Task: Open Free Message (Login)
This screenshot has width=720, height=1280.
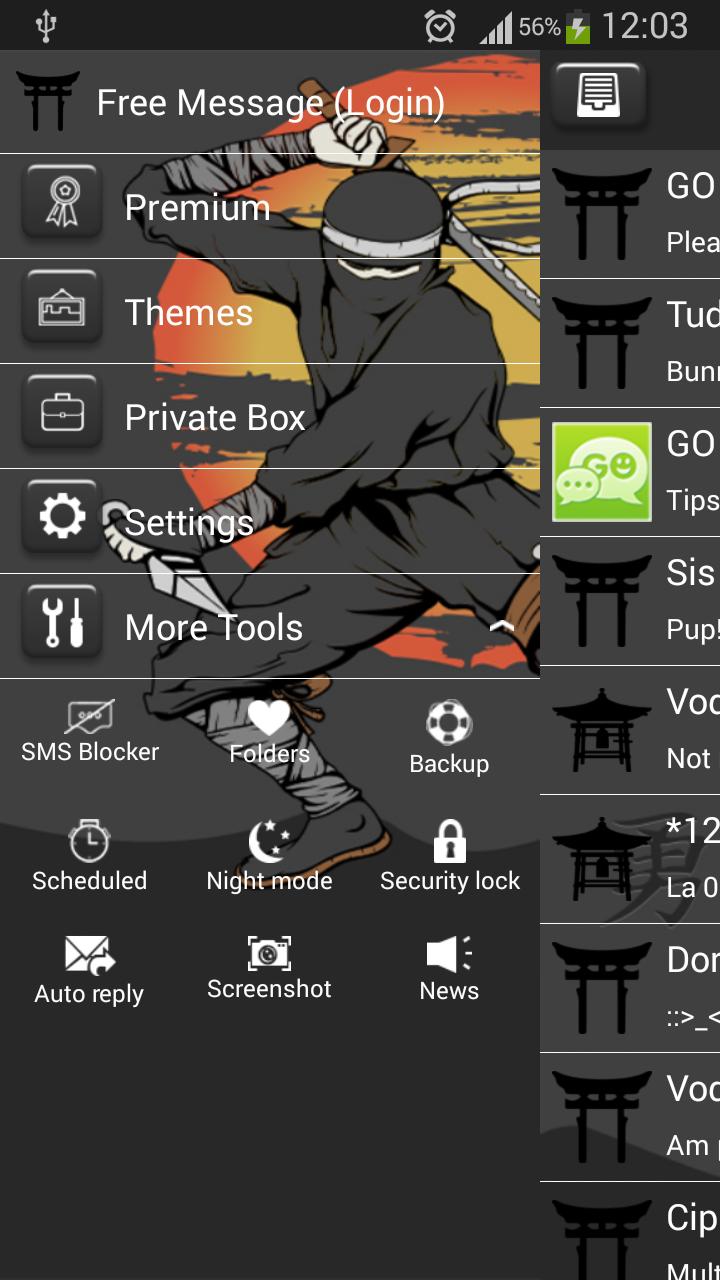Action: (x=270, y=103)
